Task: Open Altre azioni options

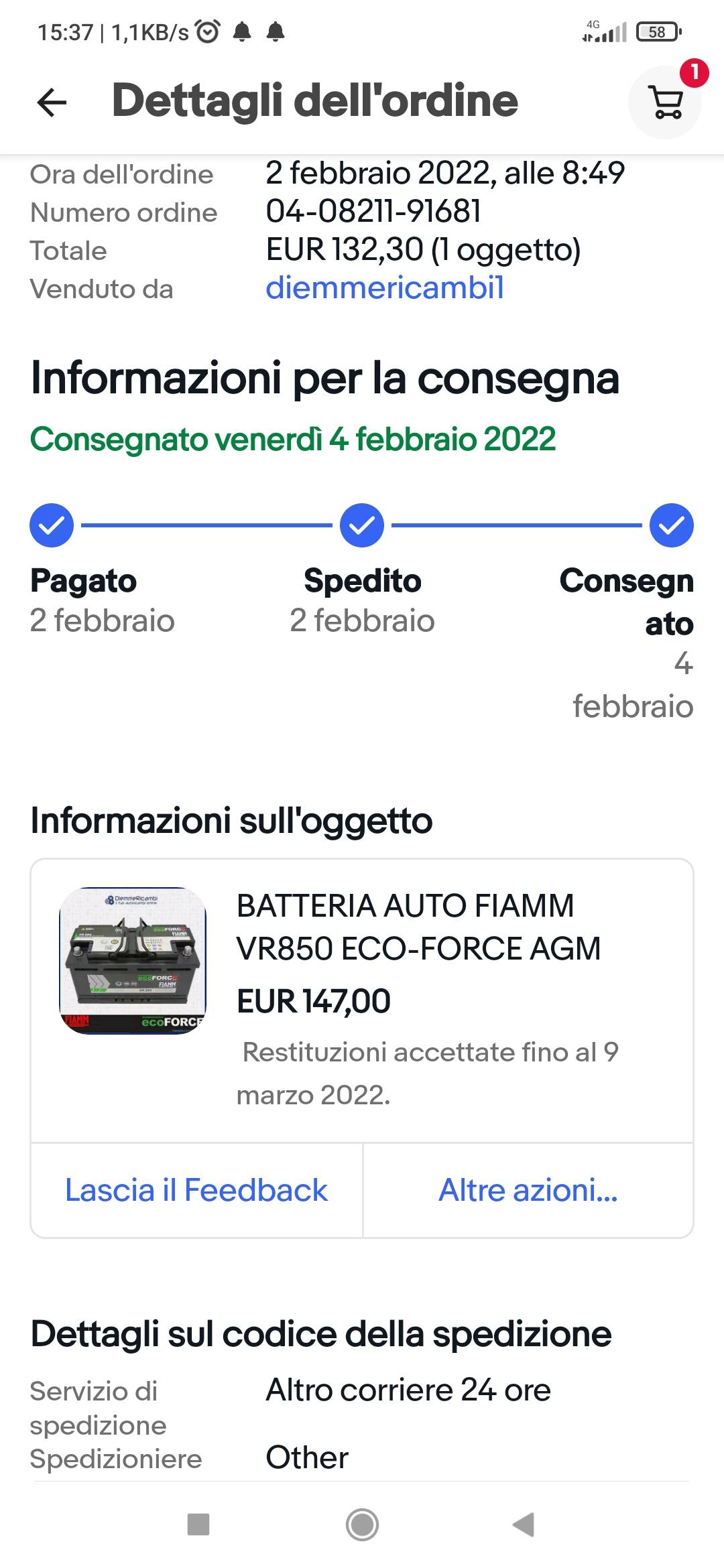Action: coord(528,1190)
